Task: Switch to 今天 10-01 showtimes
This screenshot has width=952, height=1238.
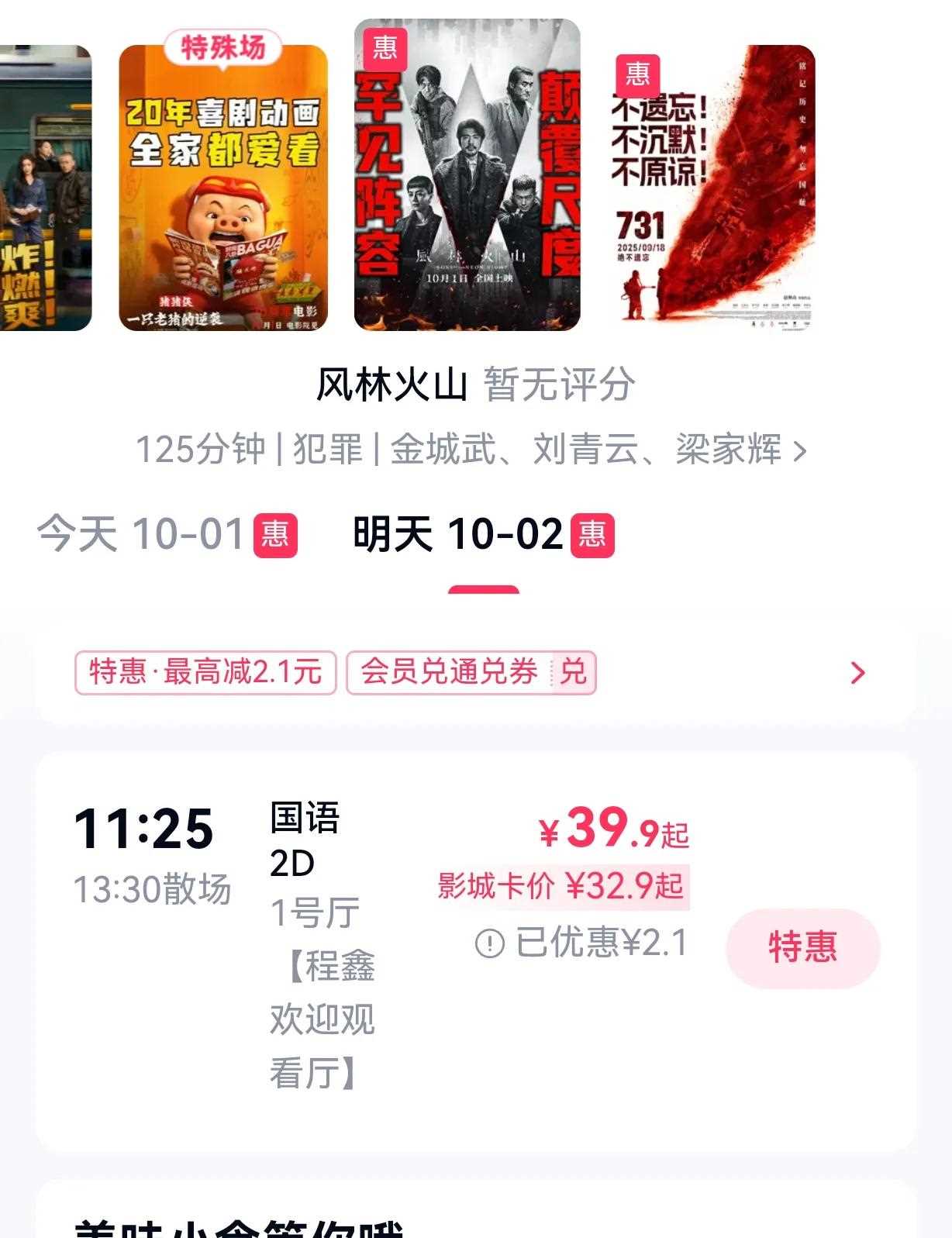Action: tap(167, 535)
